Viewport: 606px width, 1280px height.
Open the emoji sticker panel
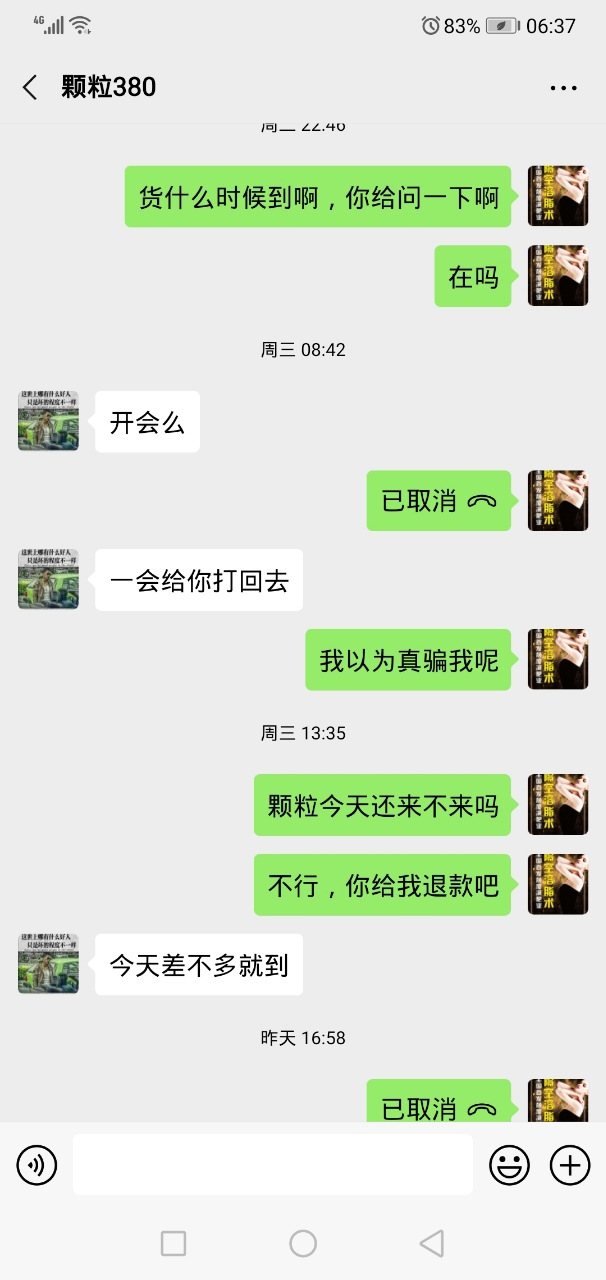(508, 1164)
